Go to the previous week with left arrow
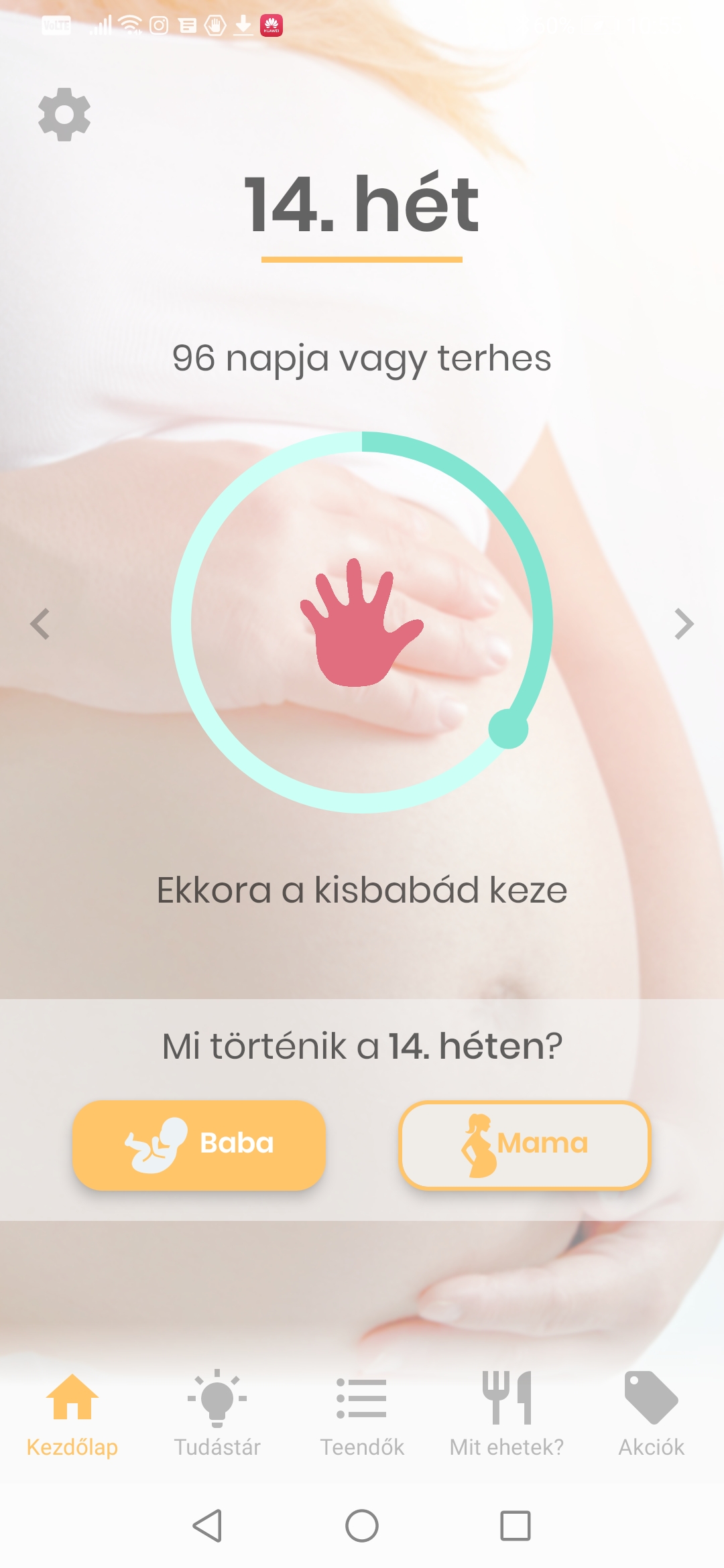724x1568 pixels. click(40, 624)
